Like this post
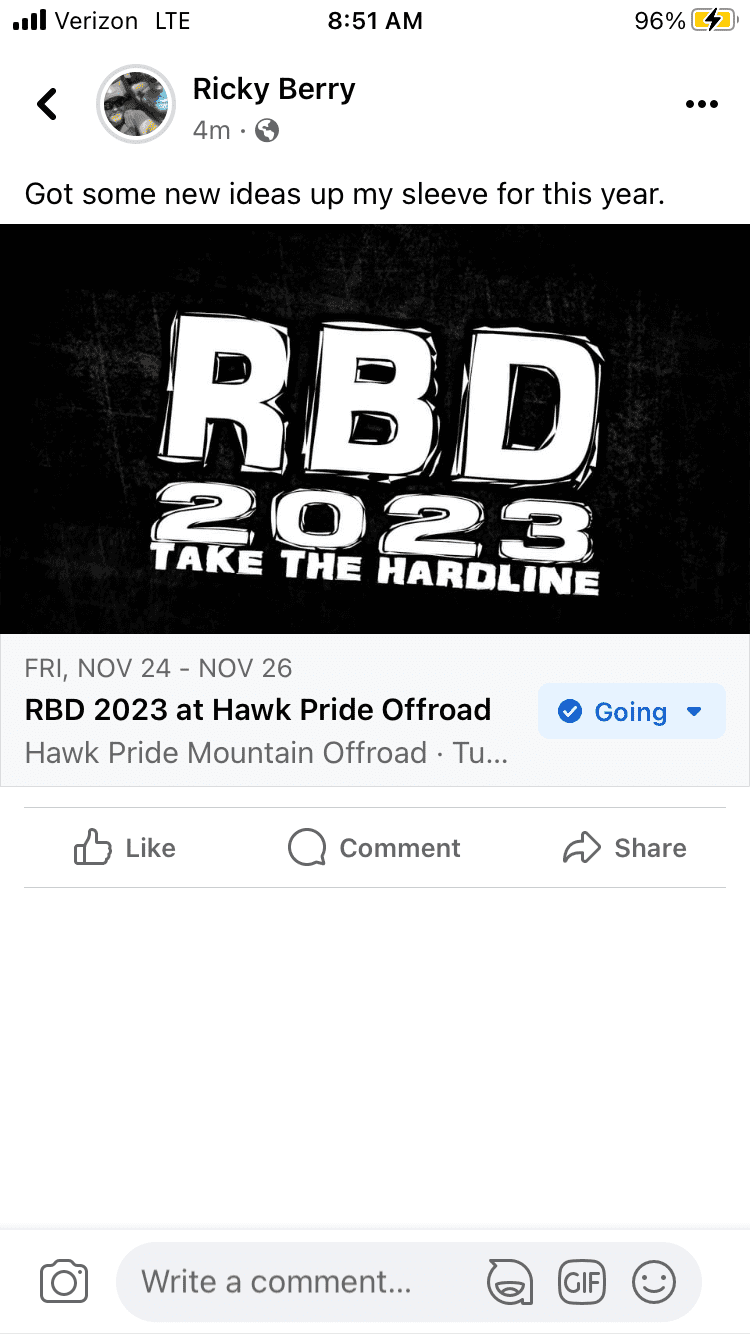Viewport: 750px width, 1334px height. [x=125, y=848]
